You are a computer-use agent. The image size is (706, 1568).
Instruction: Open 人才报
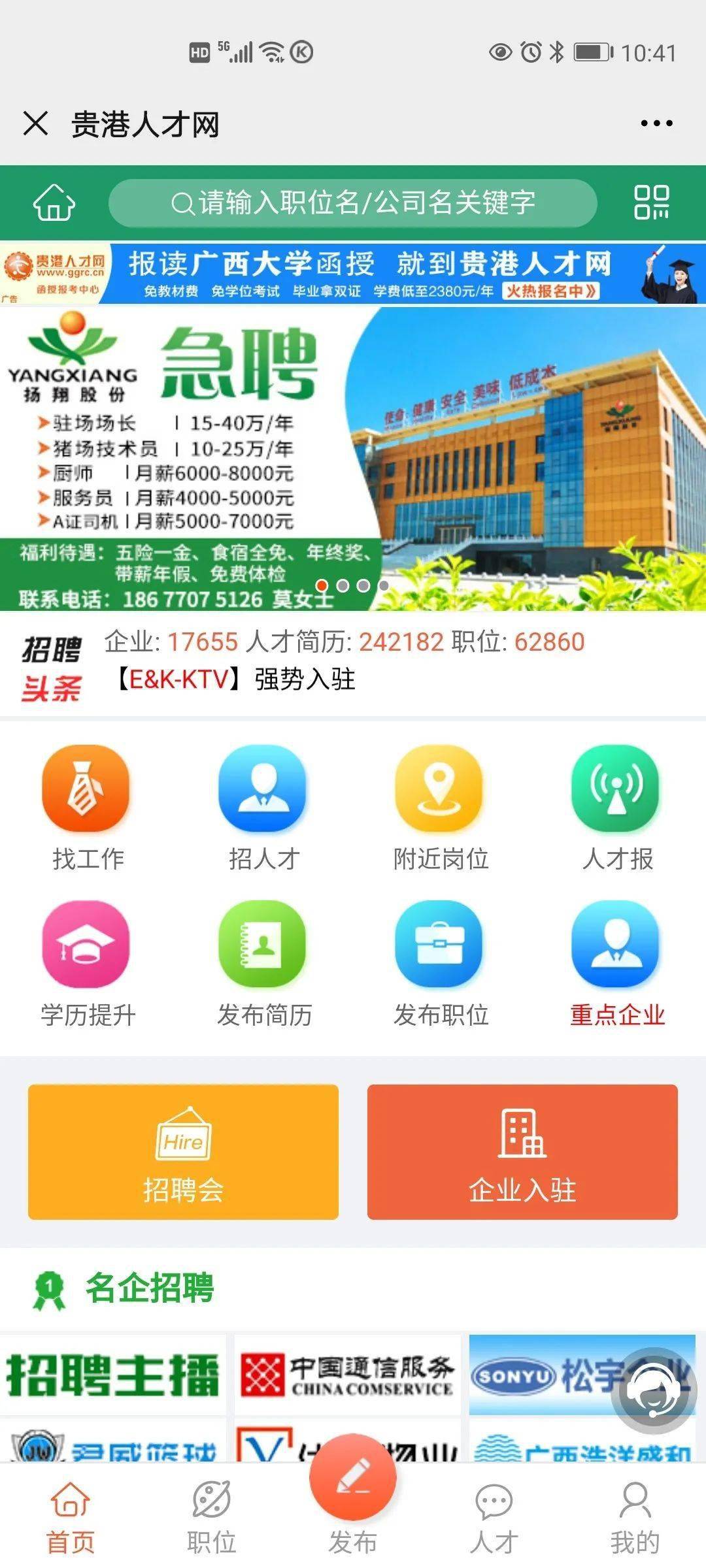pyautogui.click(x=616, y=809)
